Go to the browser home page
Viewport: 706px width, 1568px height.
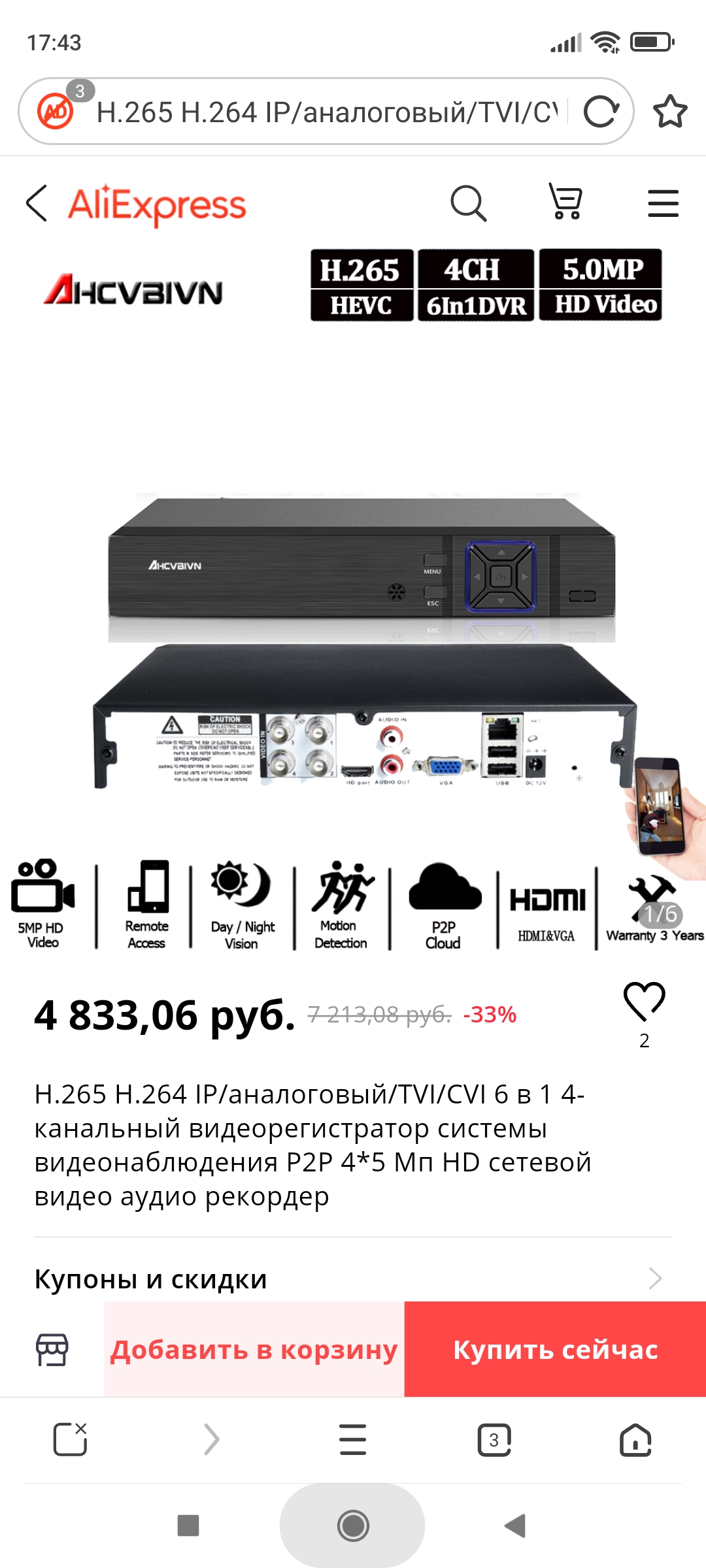(635, 1439)
